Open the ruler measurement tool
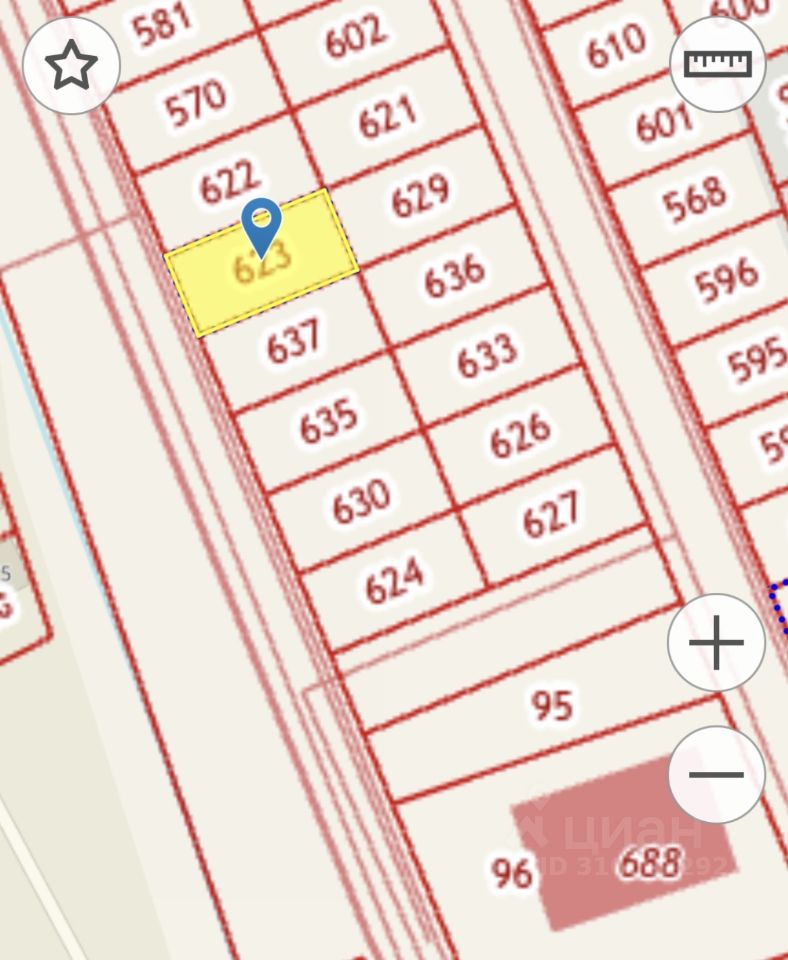This screenshot has height=960, width=788. click(717, 64)
